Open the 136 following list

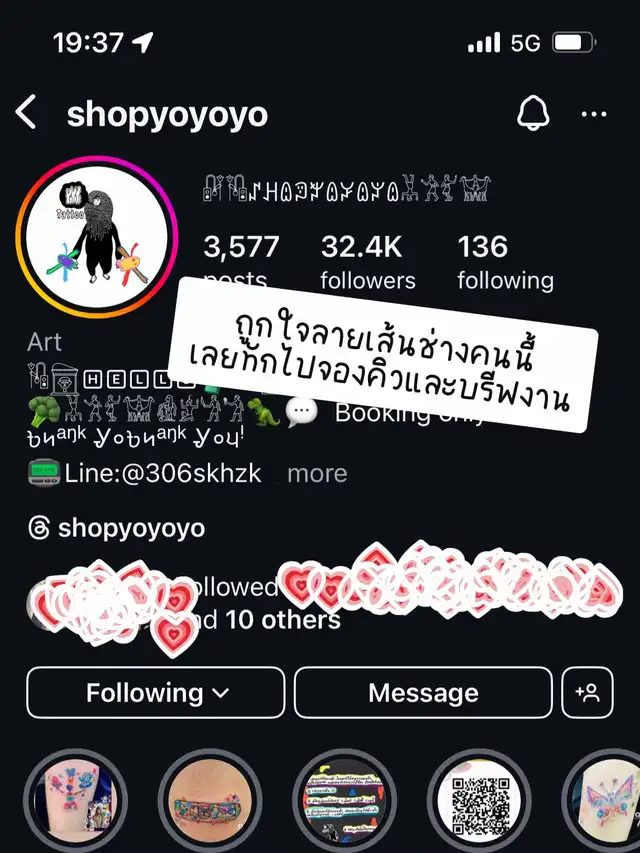click(505, 261)
